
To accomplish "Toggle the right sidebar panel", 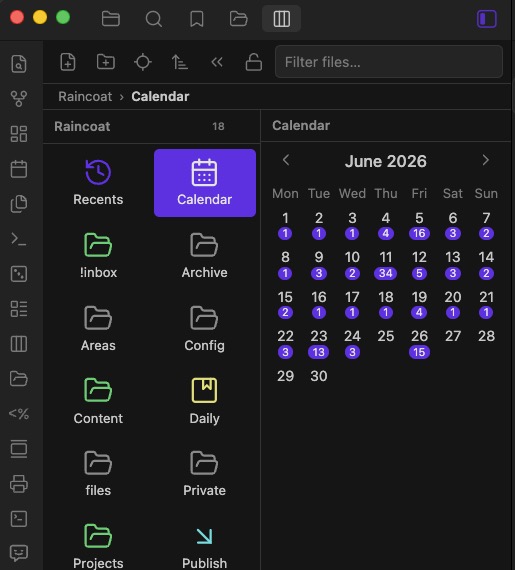I will tap(486, 19).
